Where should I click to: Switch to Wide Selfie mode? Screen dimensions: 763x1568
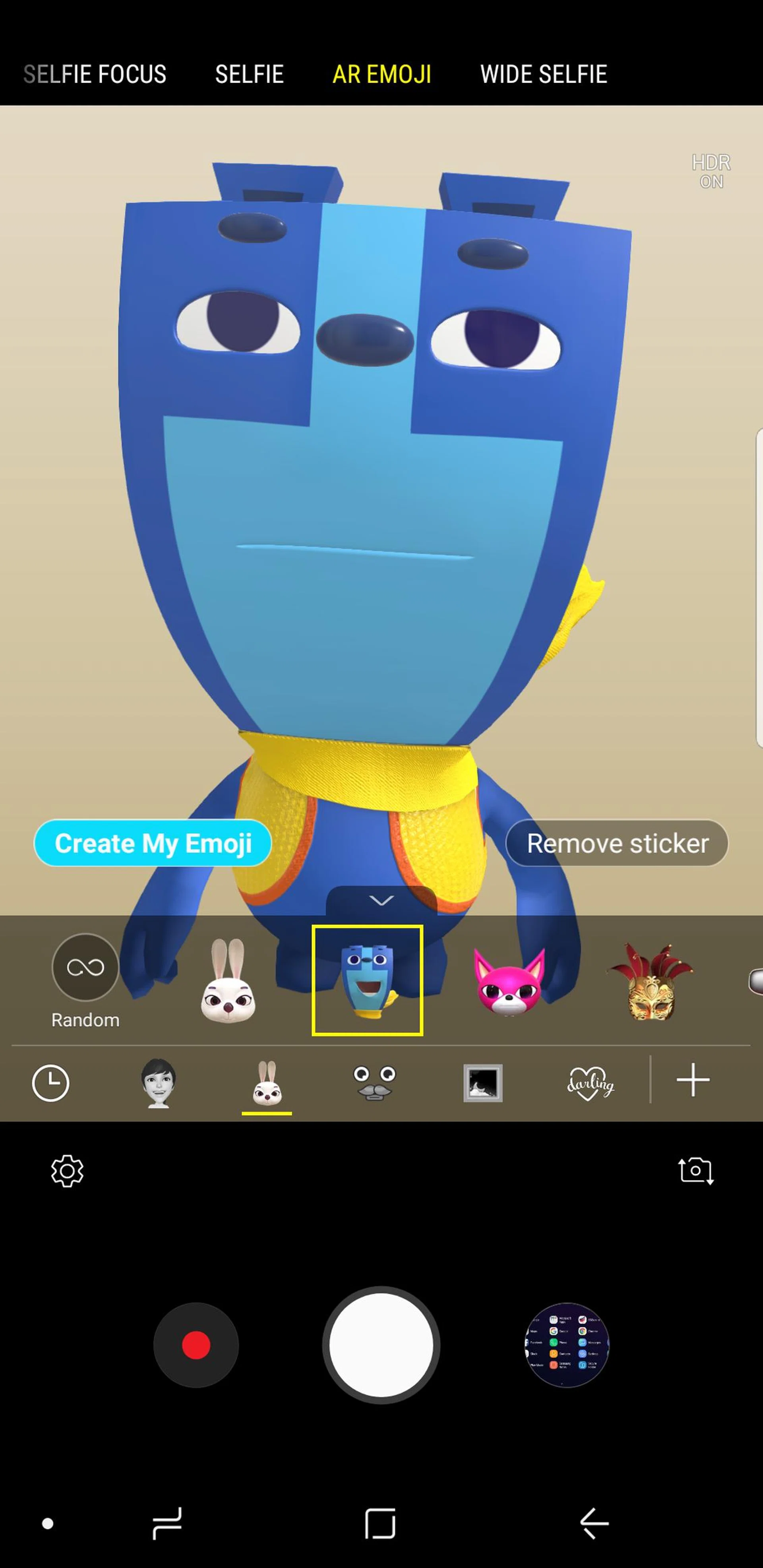pyautogui.click(x=543, y=74)
